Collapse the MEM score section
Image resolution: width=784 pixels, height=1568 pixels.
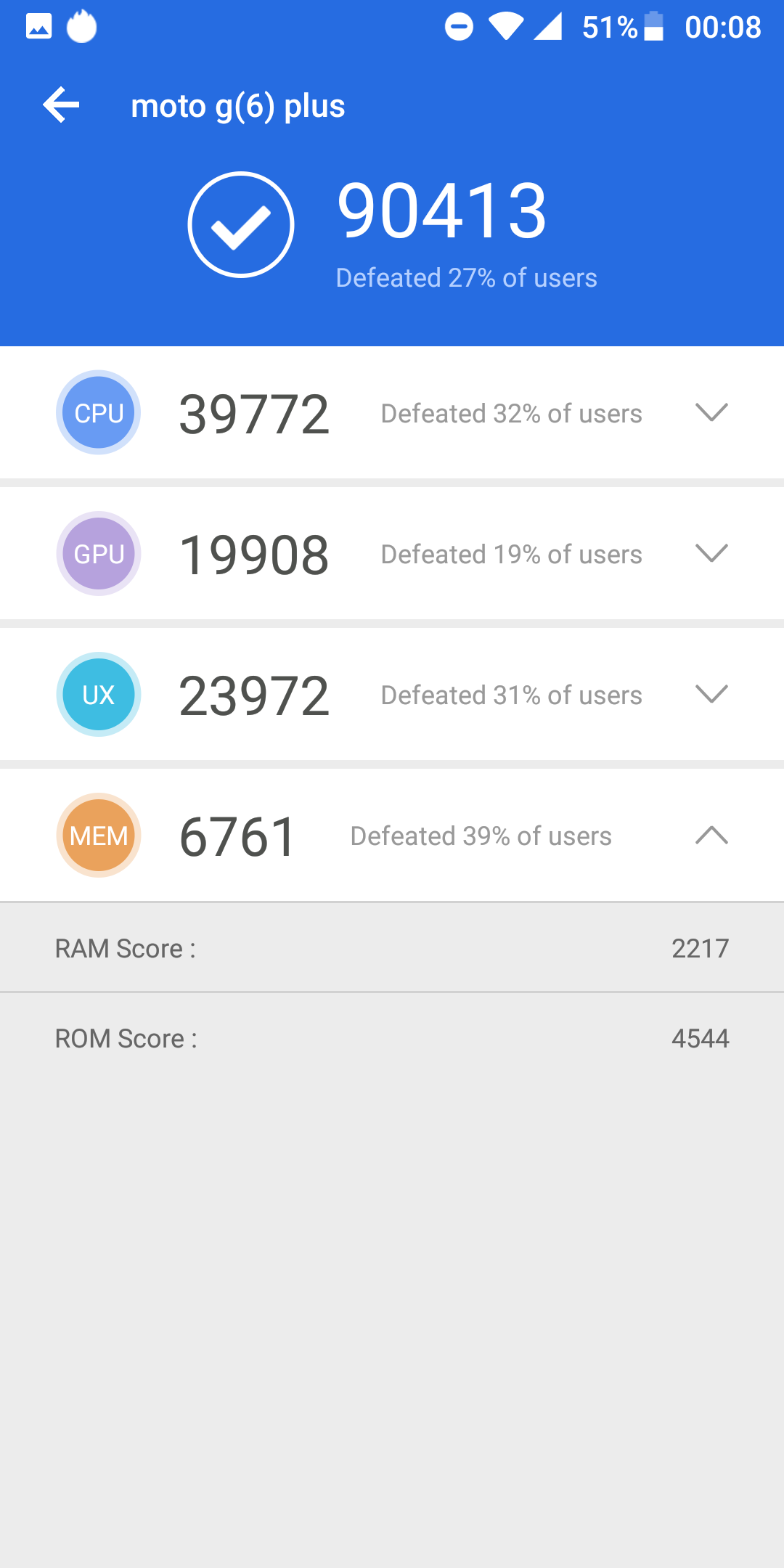711,835
